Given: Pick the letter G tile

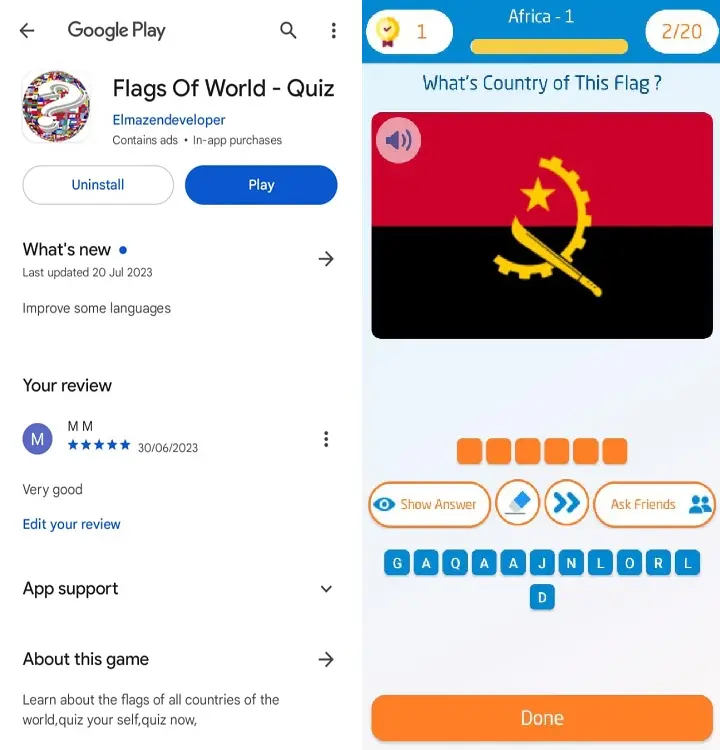Looking at the screenshot, I should [x=397, y=563].
